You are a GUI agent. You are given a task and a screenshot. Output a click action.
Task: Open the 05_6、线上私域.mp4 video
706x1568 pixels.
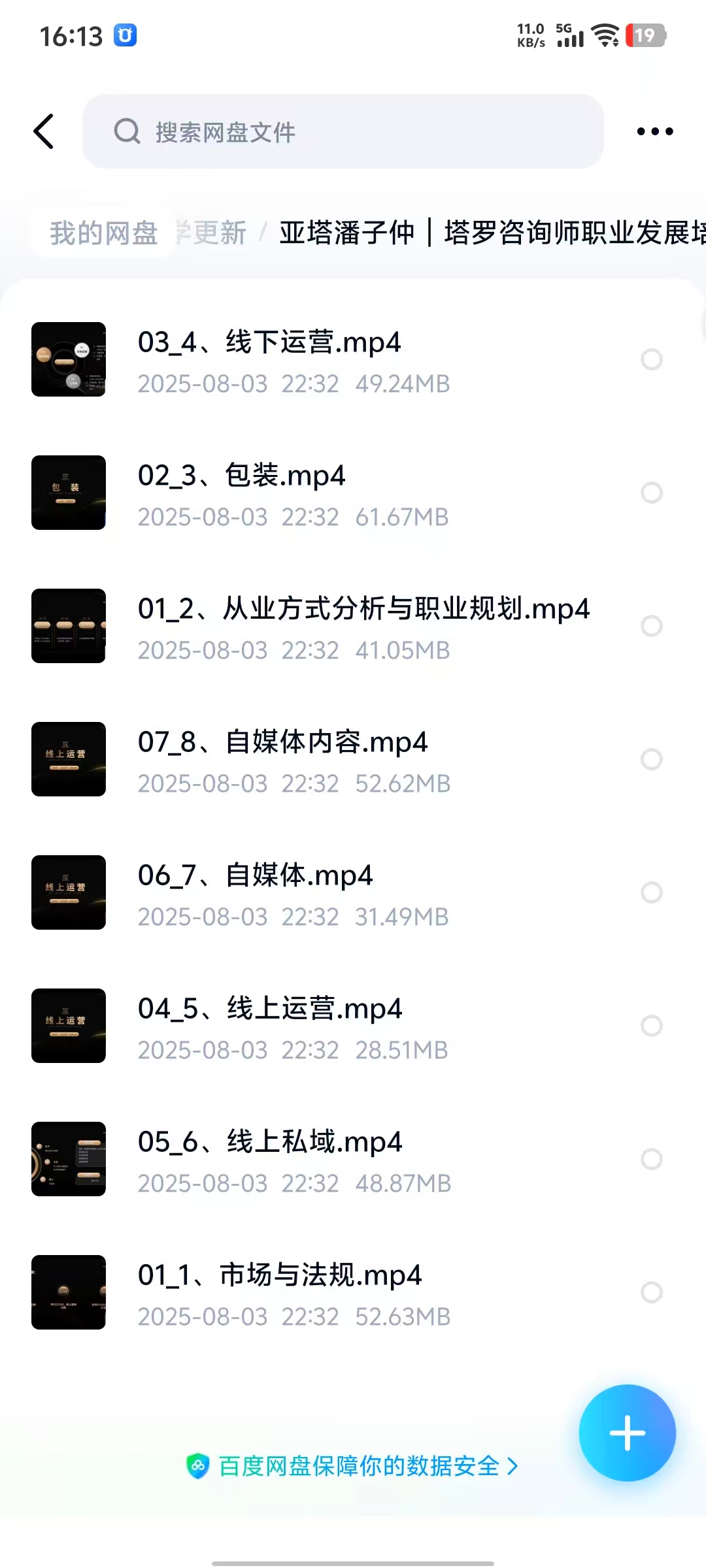coord(269,1143)
